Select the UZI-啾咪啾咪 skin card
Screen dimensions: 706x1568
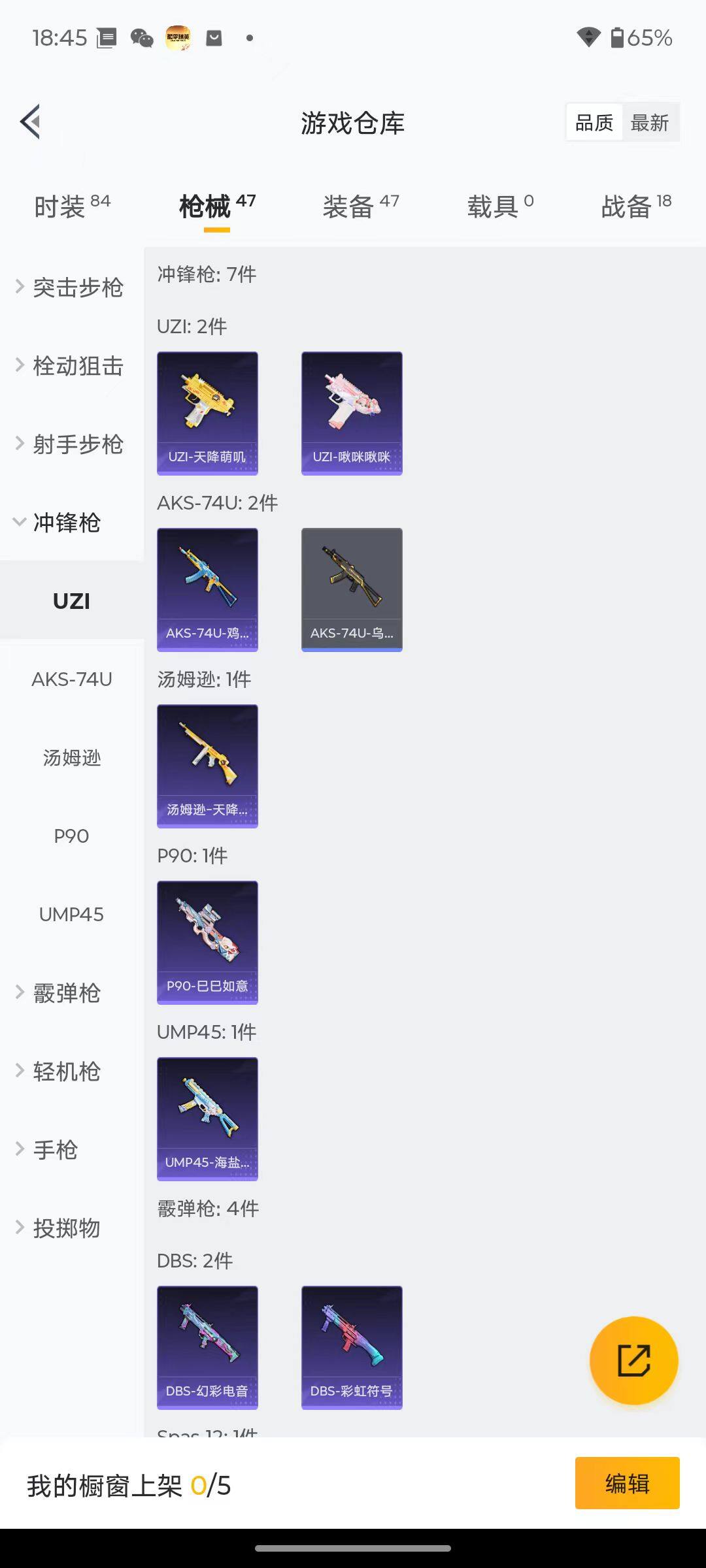pos(351,412)
